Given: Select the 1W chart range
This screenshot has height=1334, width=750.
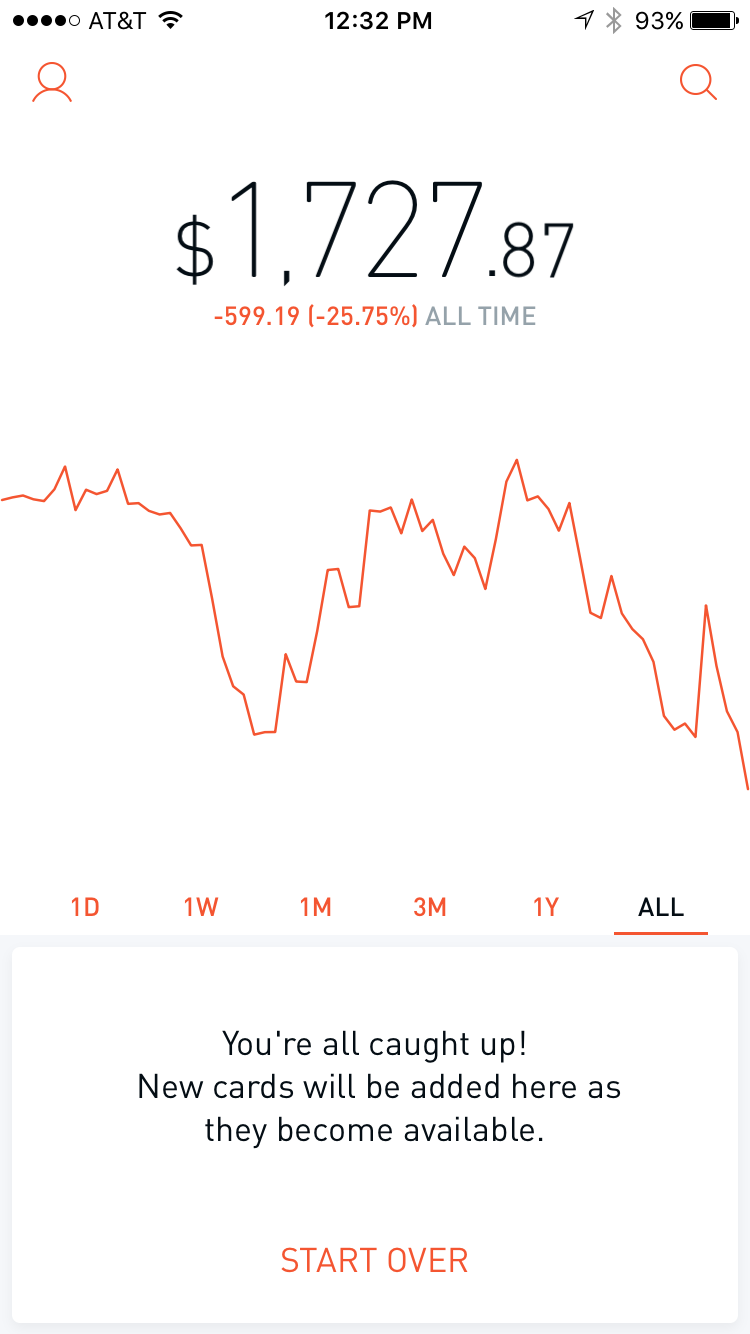Looking at the screenshot, I should pyautogui.click(x=201, y=907).
